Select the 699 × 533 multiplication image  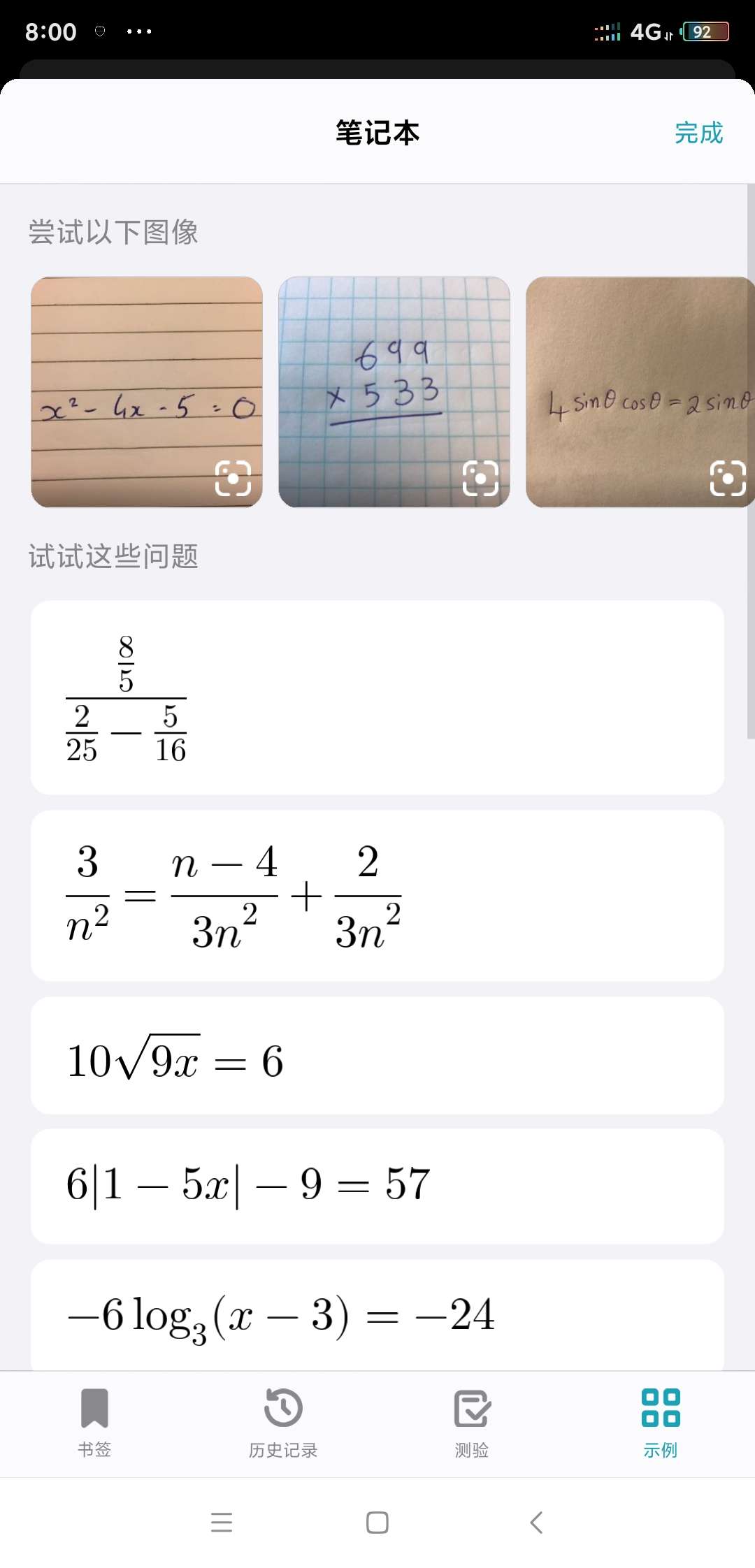[394, 391]
